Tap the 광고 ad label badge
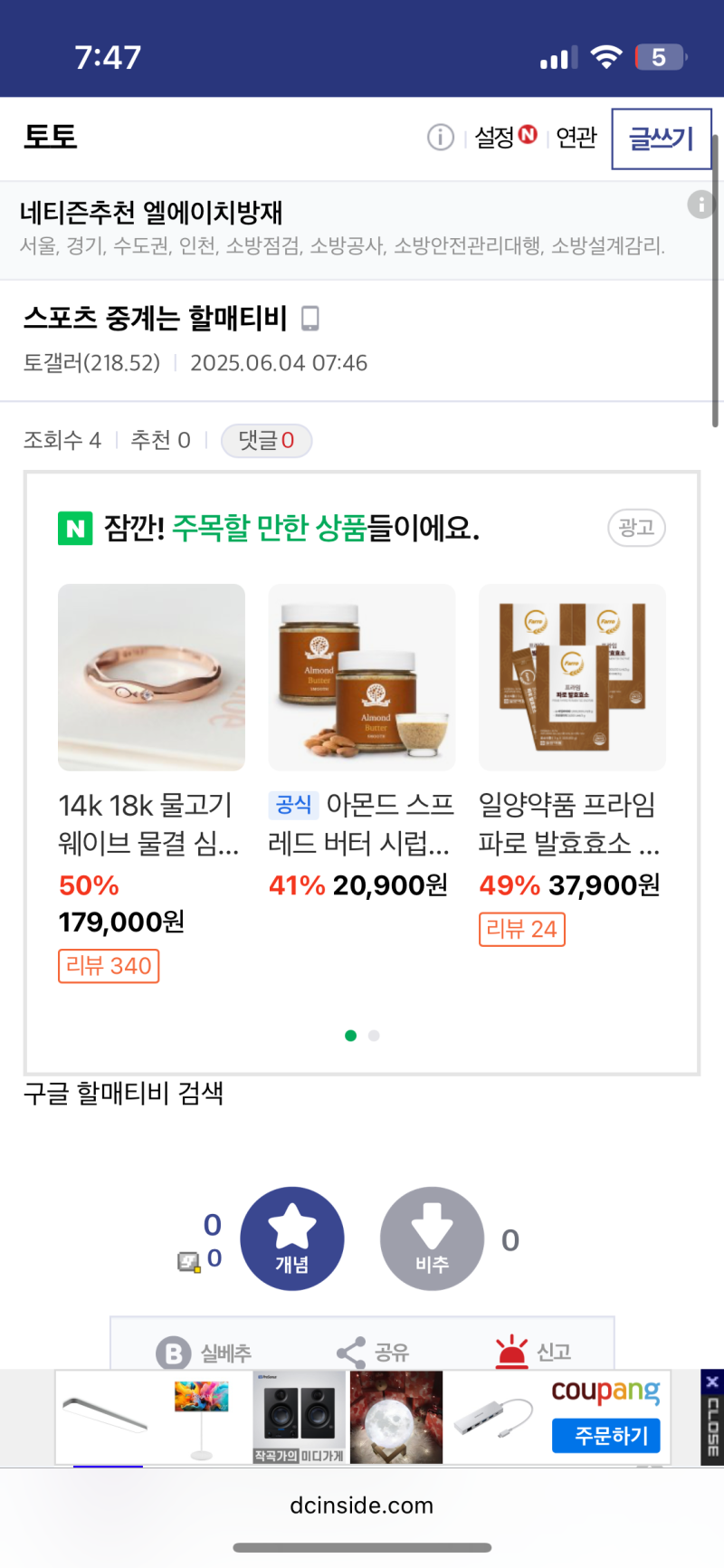 (x=636, y=528)
